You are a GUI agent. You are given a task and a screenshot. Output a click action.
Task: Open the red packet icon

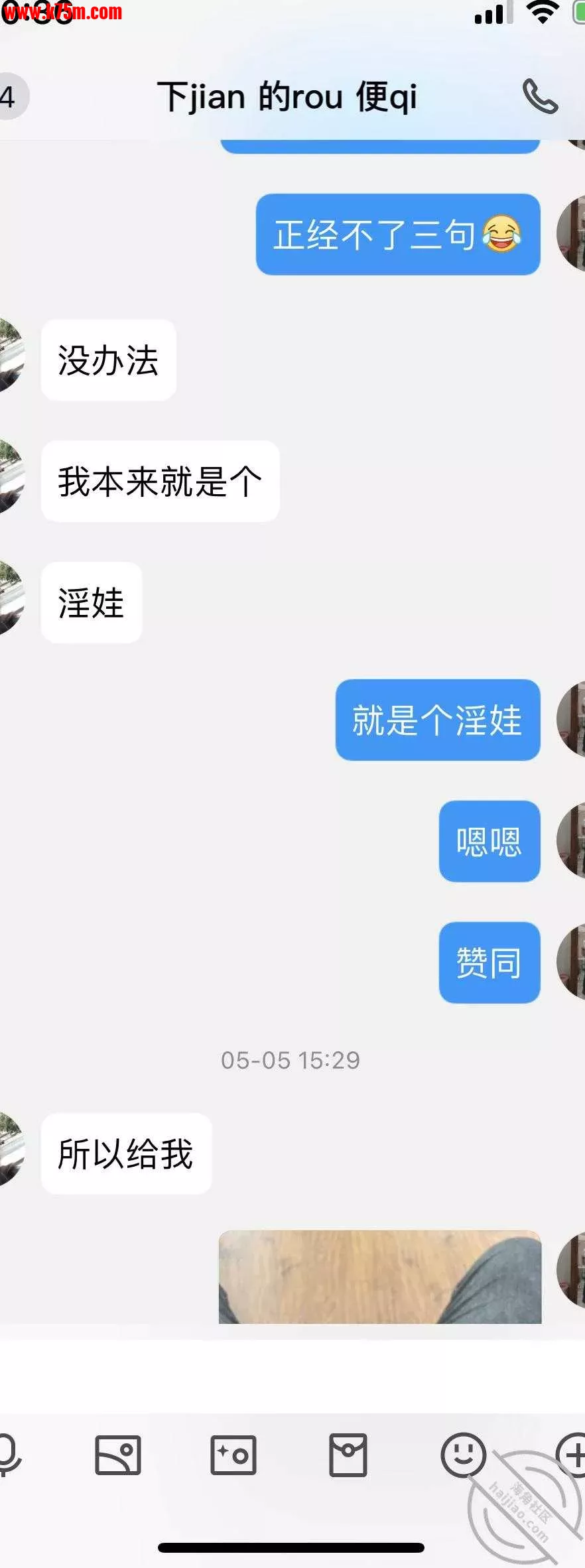pos(348,1455)
